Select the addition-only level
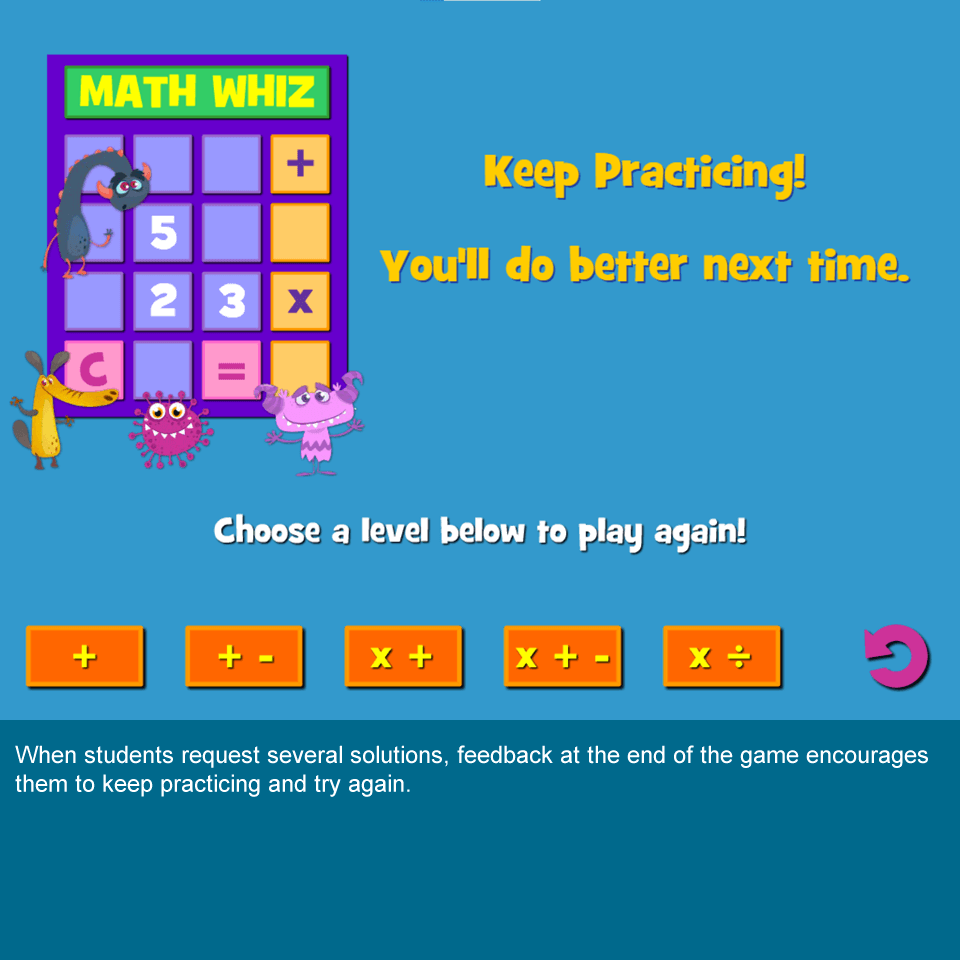This screenshot has height=960, width=960. pyautogui.click(x=85, y=656)
